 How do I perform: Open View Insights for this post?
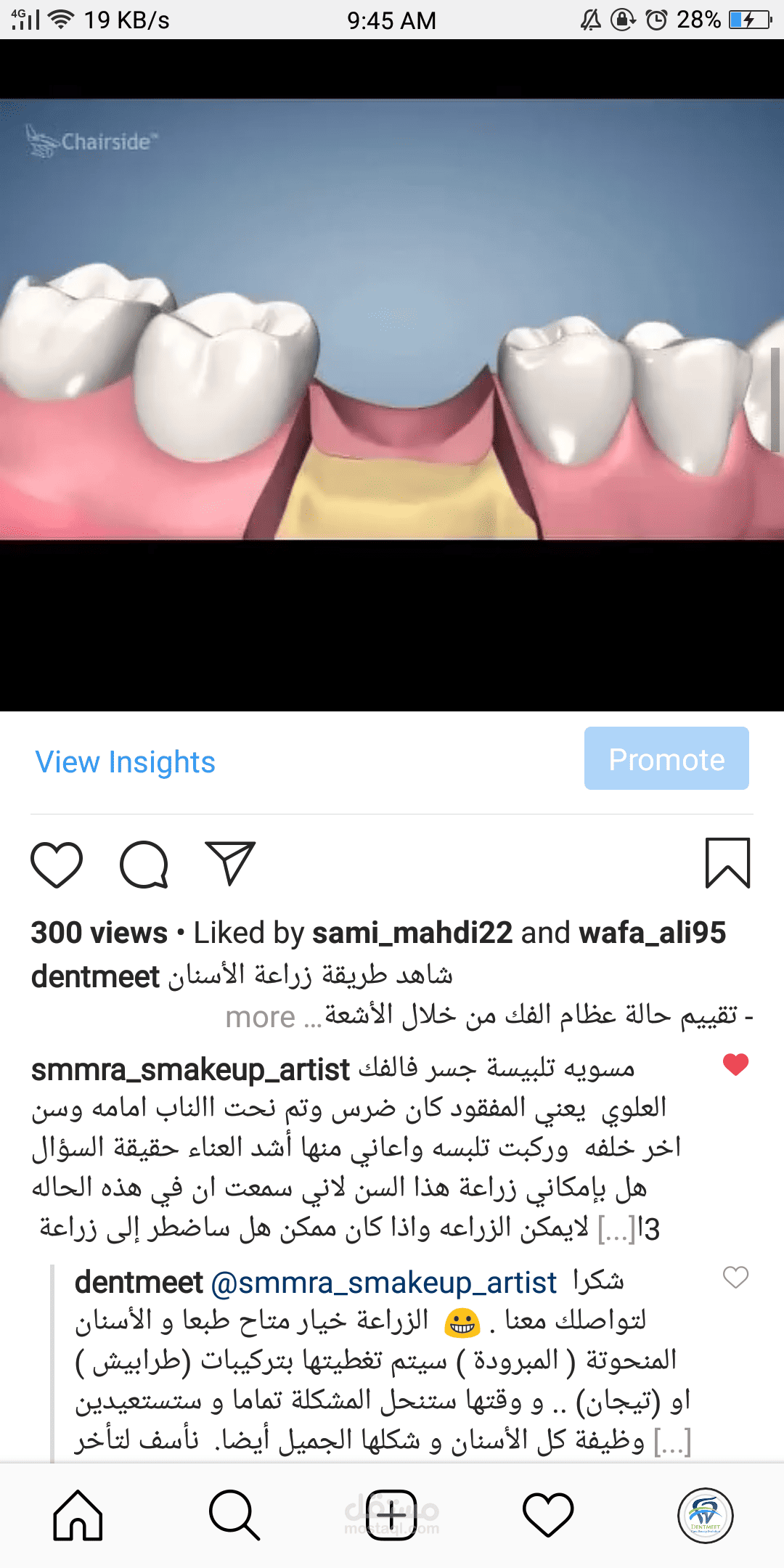125,762
